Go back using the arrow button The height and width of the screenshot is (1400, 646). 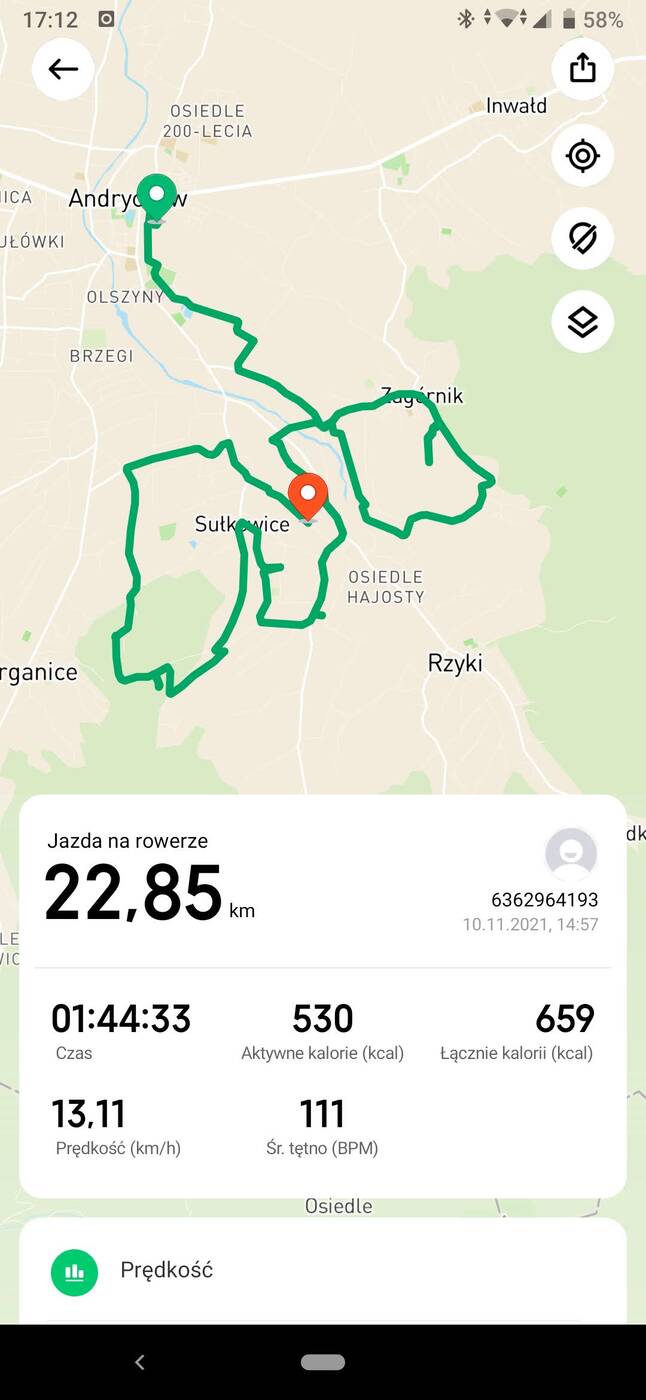point(63,69)
